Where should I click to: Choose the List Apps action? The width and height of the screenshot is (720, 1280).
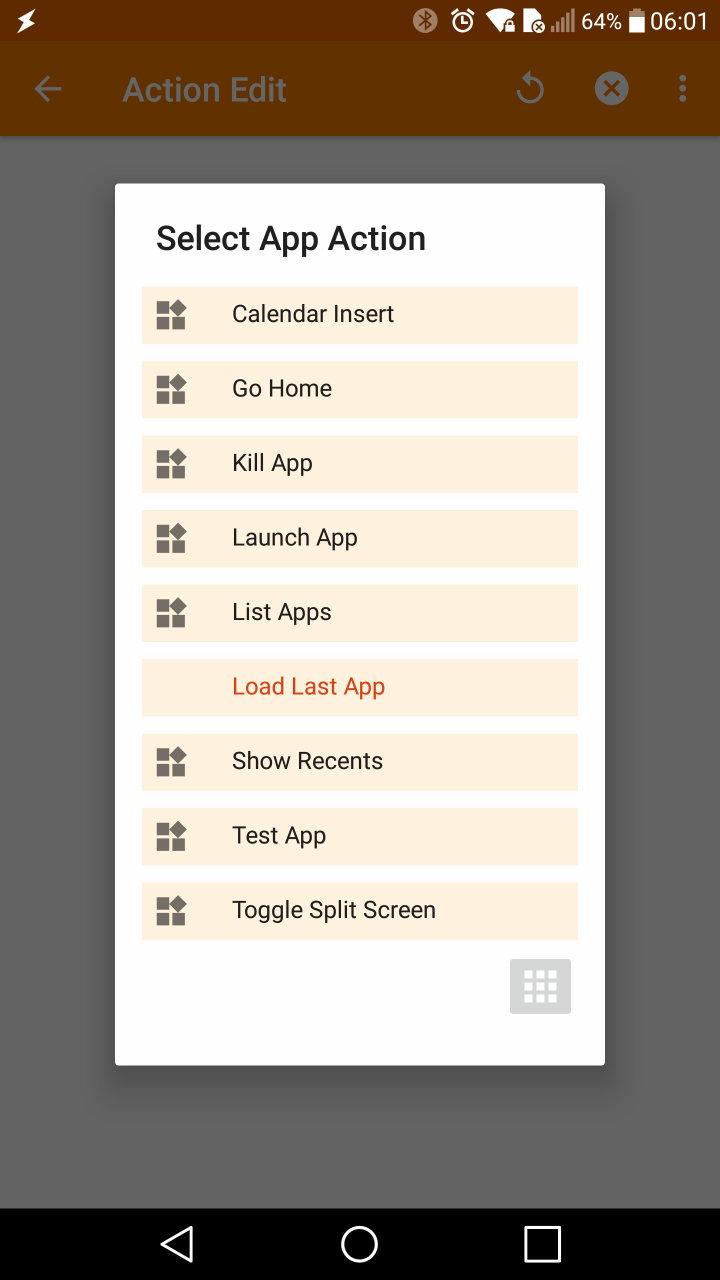[x=359, y=613]
